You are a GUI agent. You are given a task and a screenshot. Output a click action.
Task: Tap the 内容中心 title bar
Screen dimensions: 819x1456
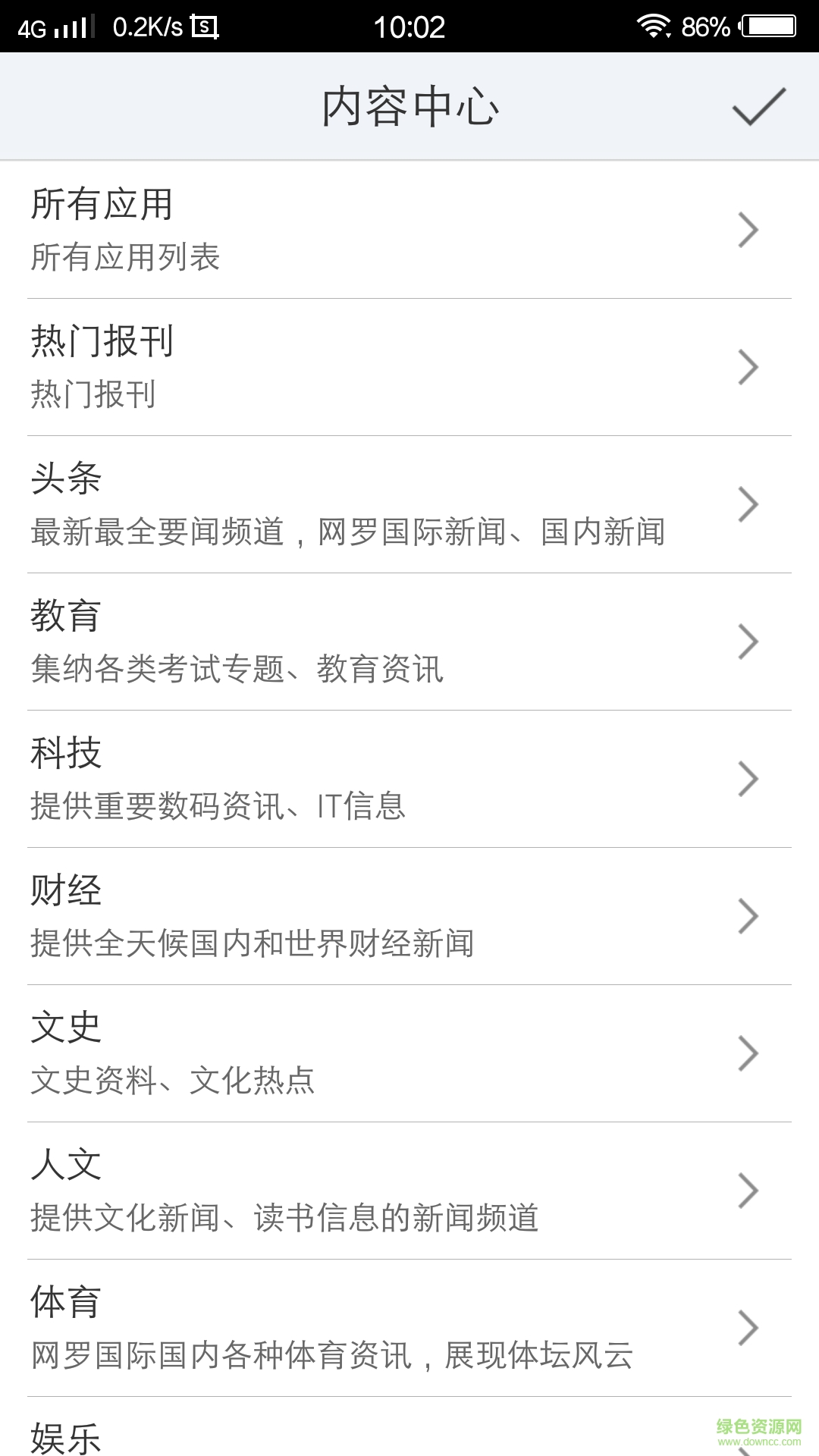409,106
